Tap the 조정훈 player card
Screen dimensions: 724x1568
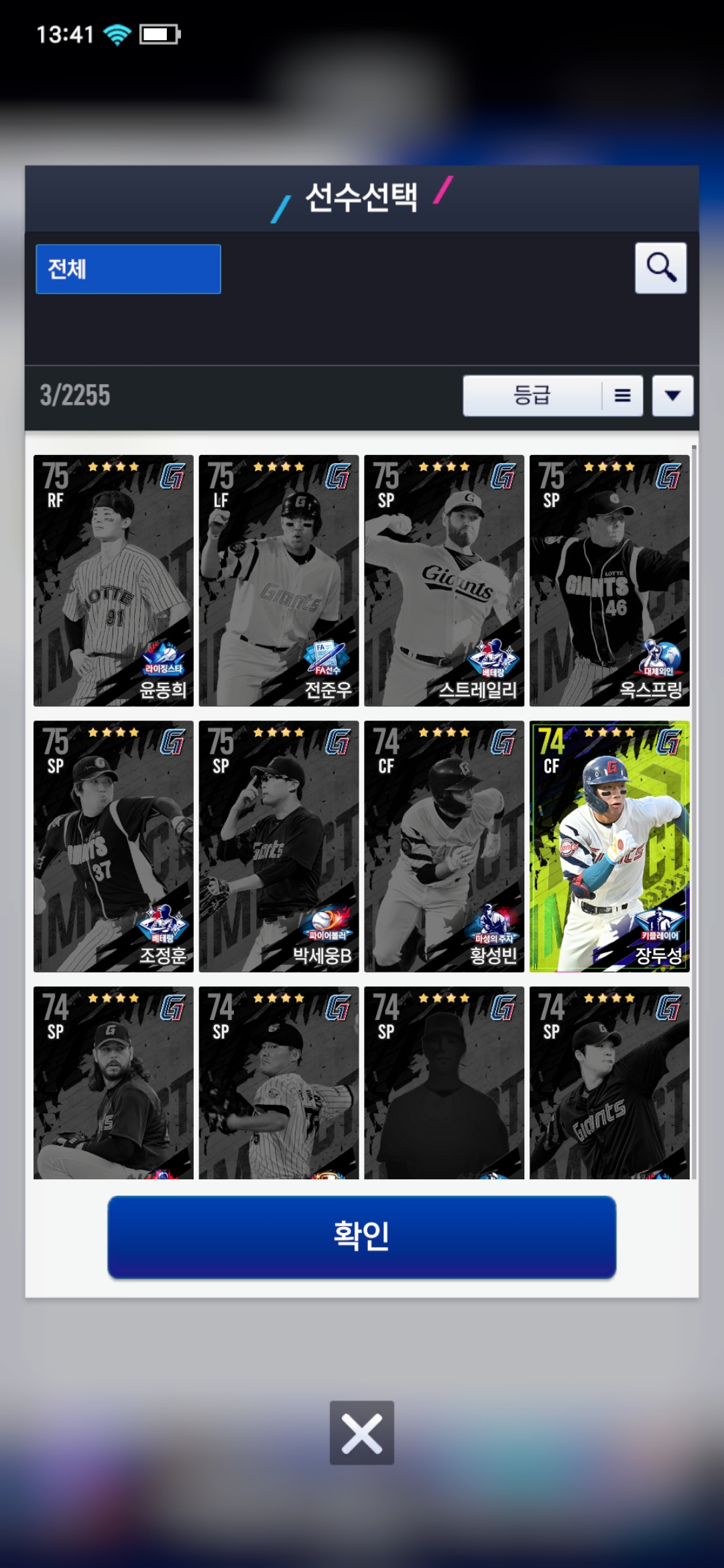pyautogui.click(x=113, y=846)
